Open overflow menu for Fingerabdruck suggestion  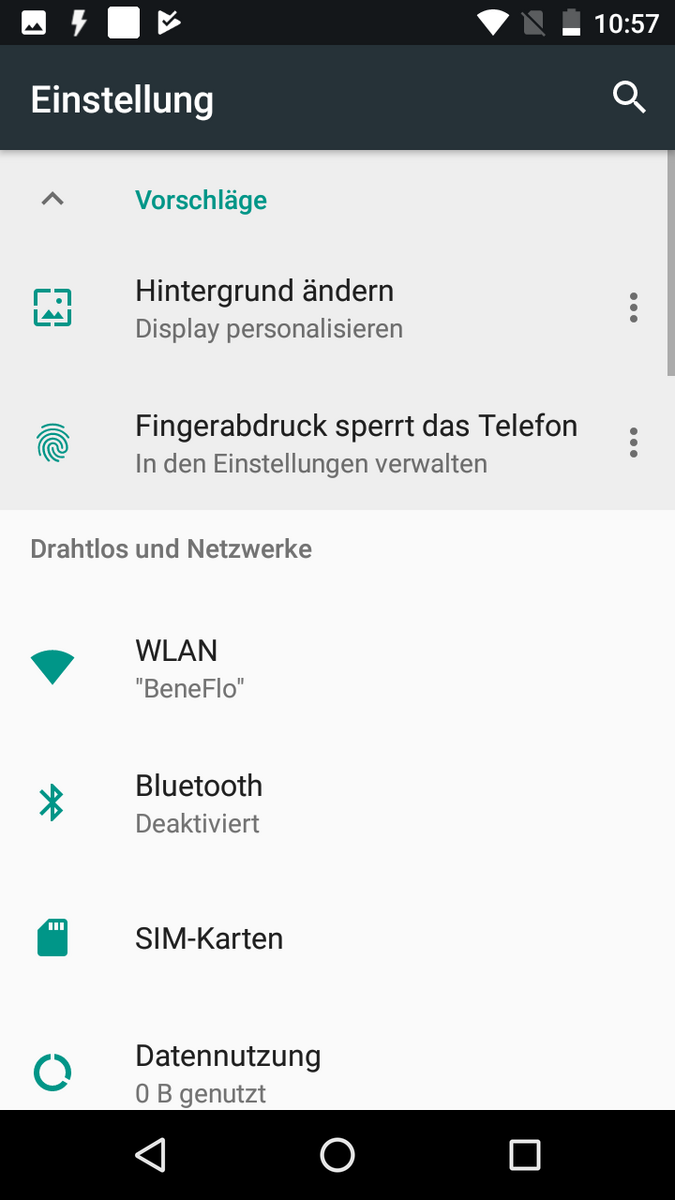pyautogui.click(x=633, y=442)
